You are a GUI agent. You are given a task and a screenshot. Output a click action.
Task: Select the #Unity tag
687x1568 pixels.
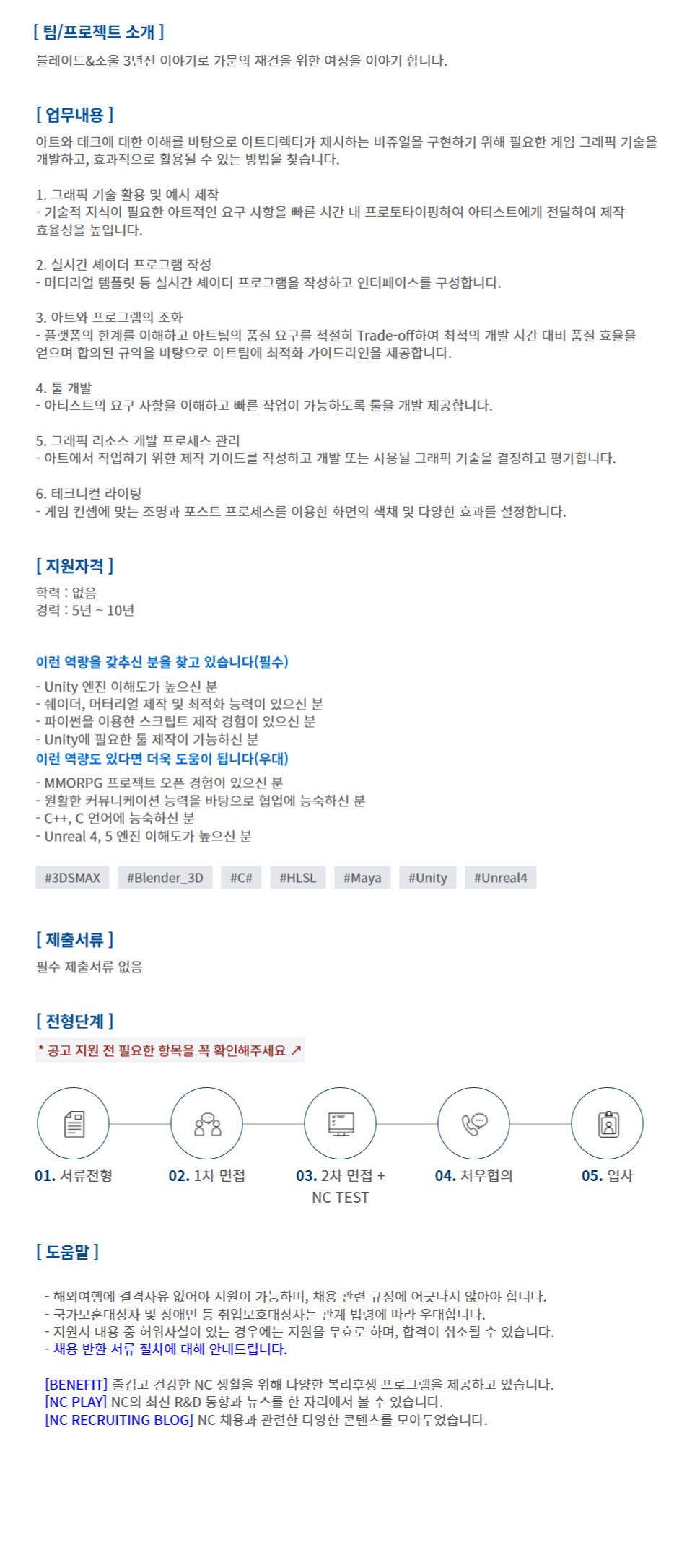tap(428, 878)
